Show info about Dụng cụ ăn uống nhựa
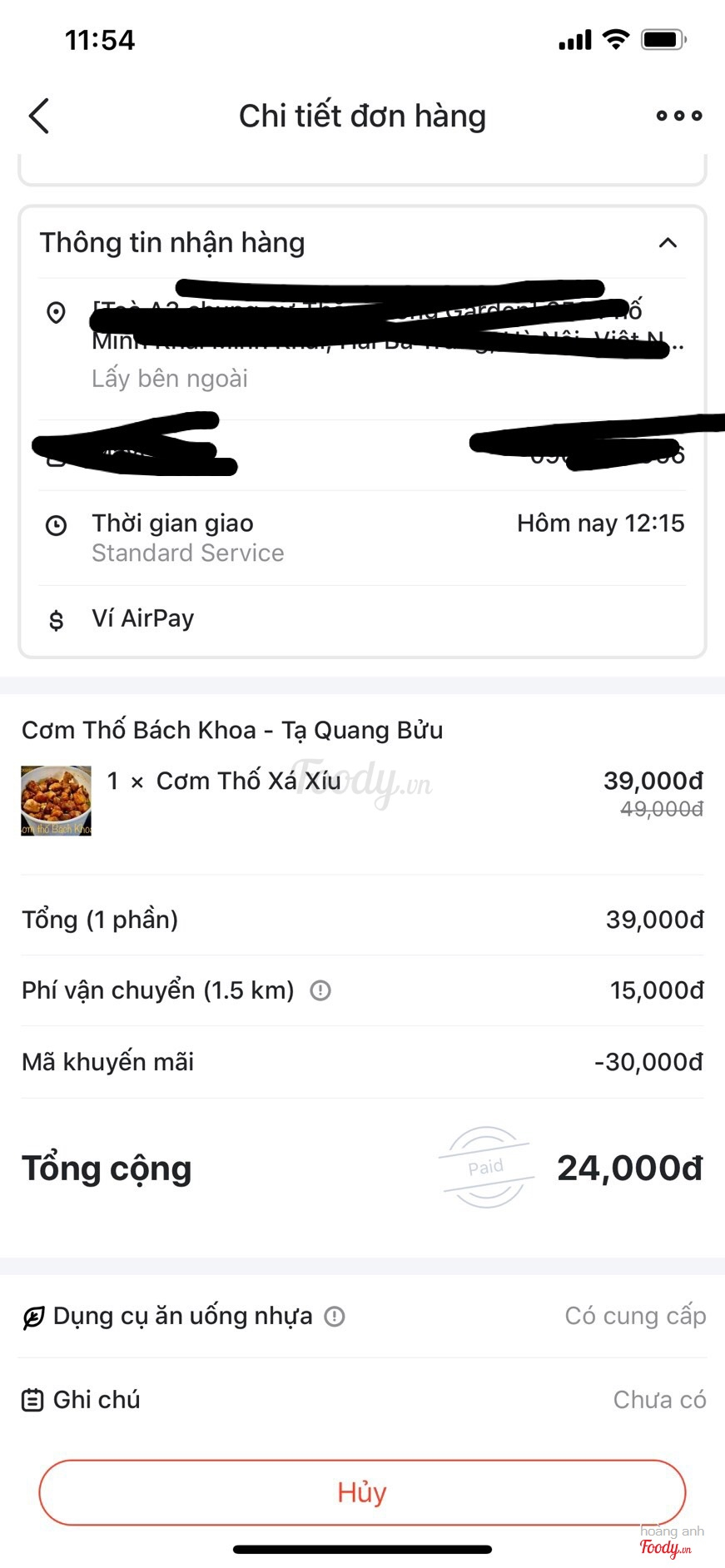 click(335, 1316)
